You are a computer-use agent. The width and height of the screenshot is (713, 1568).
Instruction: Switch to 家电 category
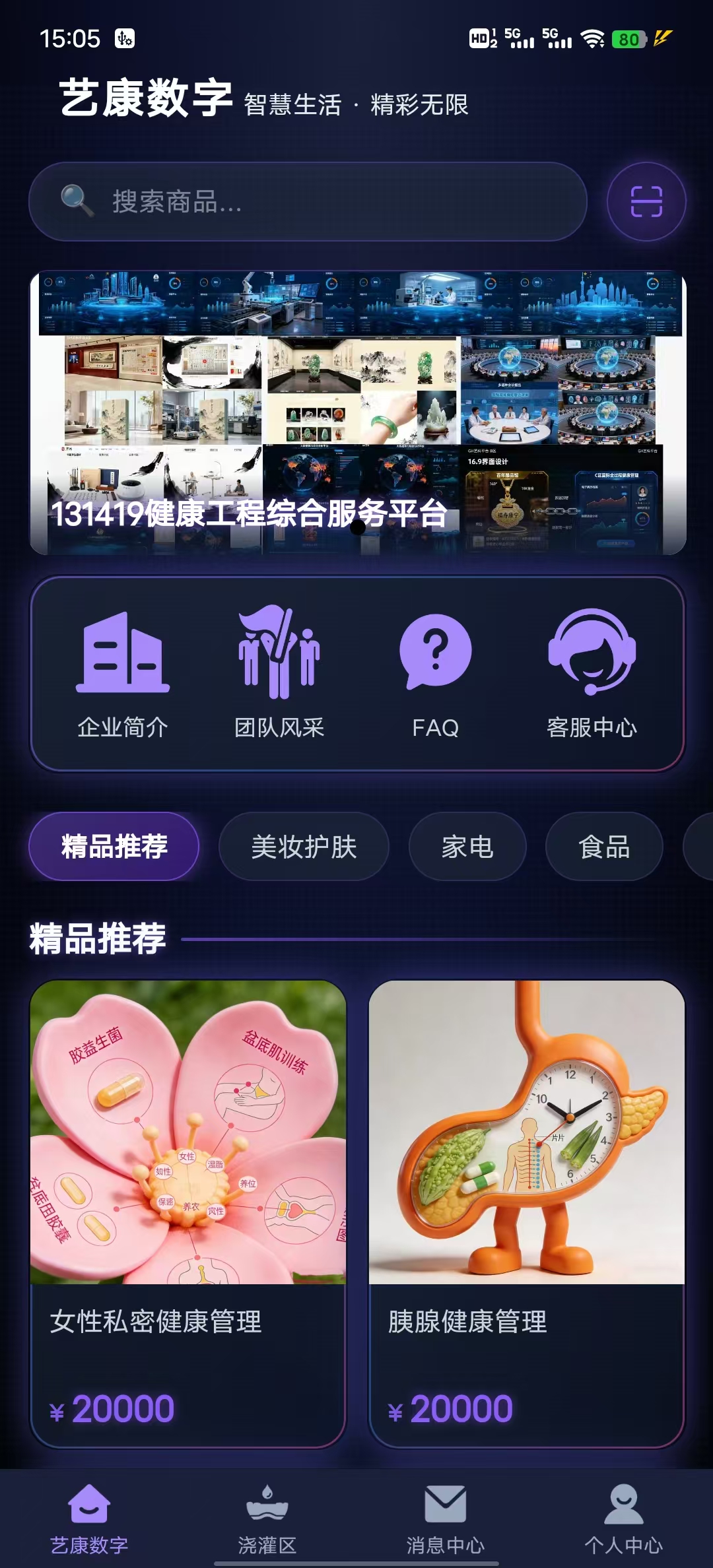pos(467,846)
